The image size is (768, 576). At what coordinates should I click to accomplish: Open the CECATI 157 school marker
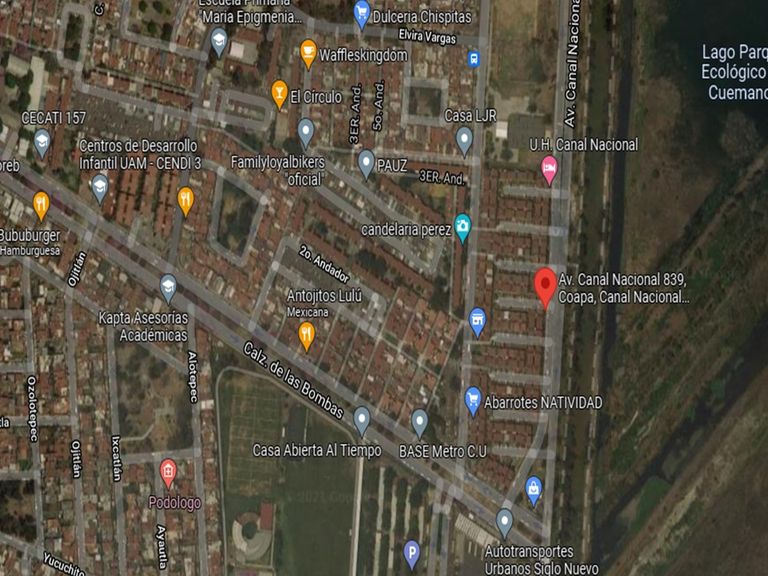point(42,144)
